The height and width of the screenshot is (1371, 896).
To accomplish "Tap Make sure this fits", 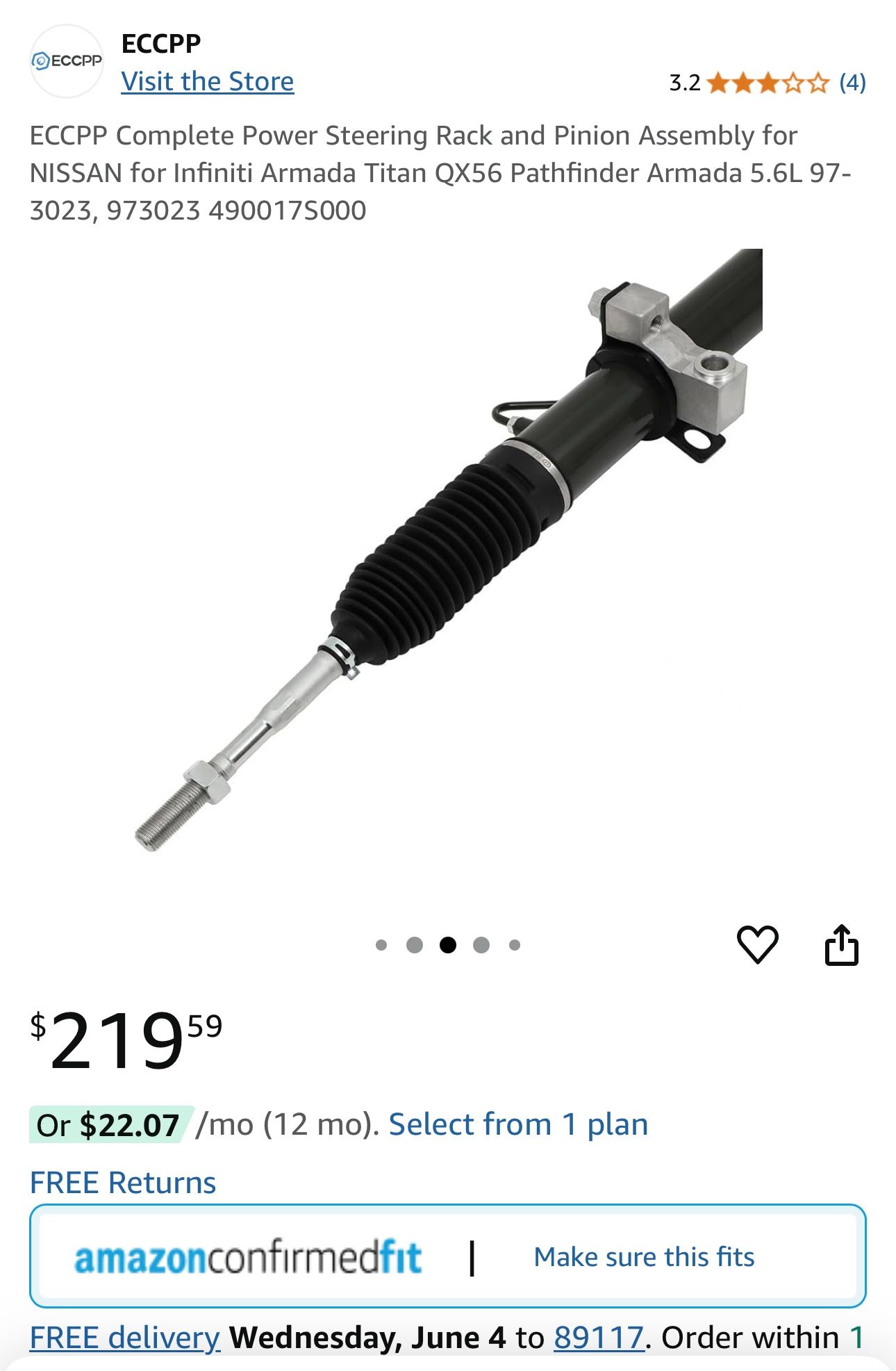I will pos(644,1256).
